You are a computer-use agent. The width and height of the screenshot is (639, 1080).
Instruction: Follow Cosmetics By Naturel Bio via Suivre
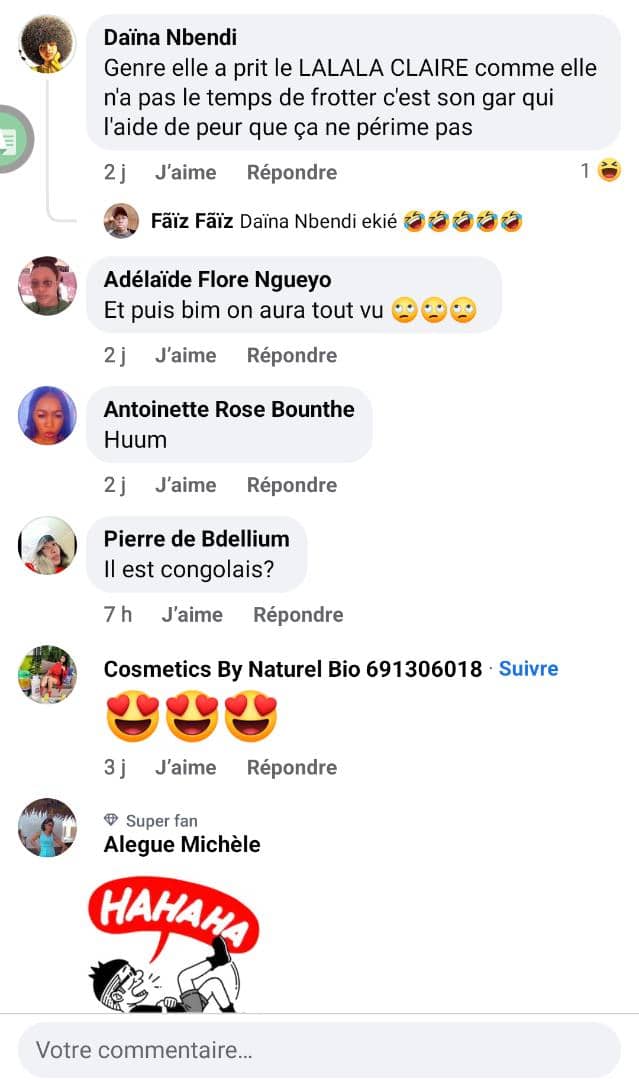pos(528,669)
